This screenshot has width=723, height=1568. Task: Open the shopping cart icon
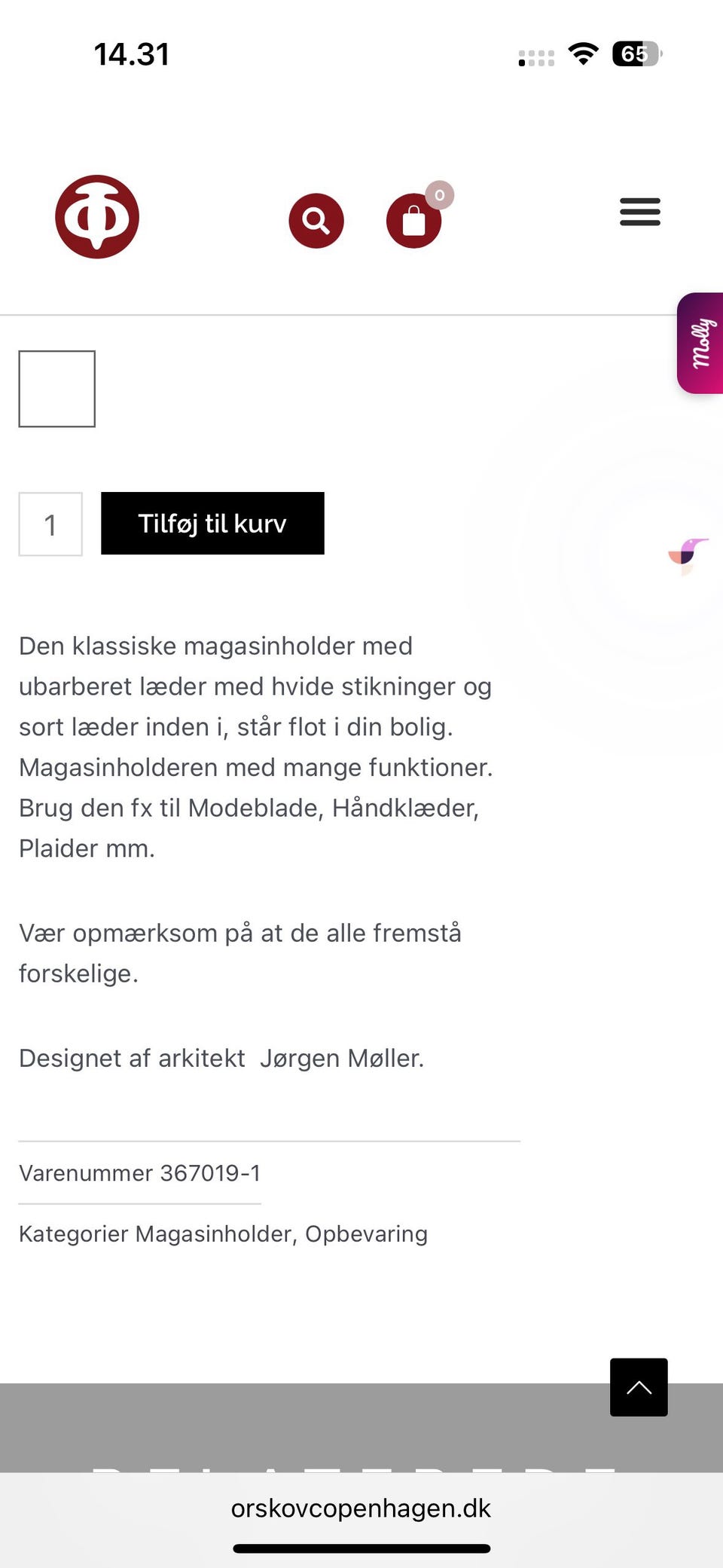point(413,221)
